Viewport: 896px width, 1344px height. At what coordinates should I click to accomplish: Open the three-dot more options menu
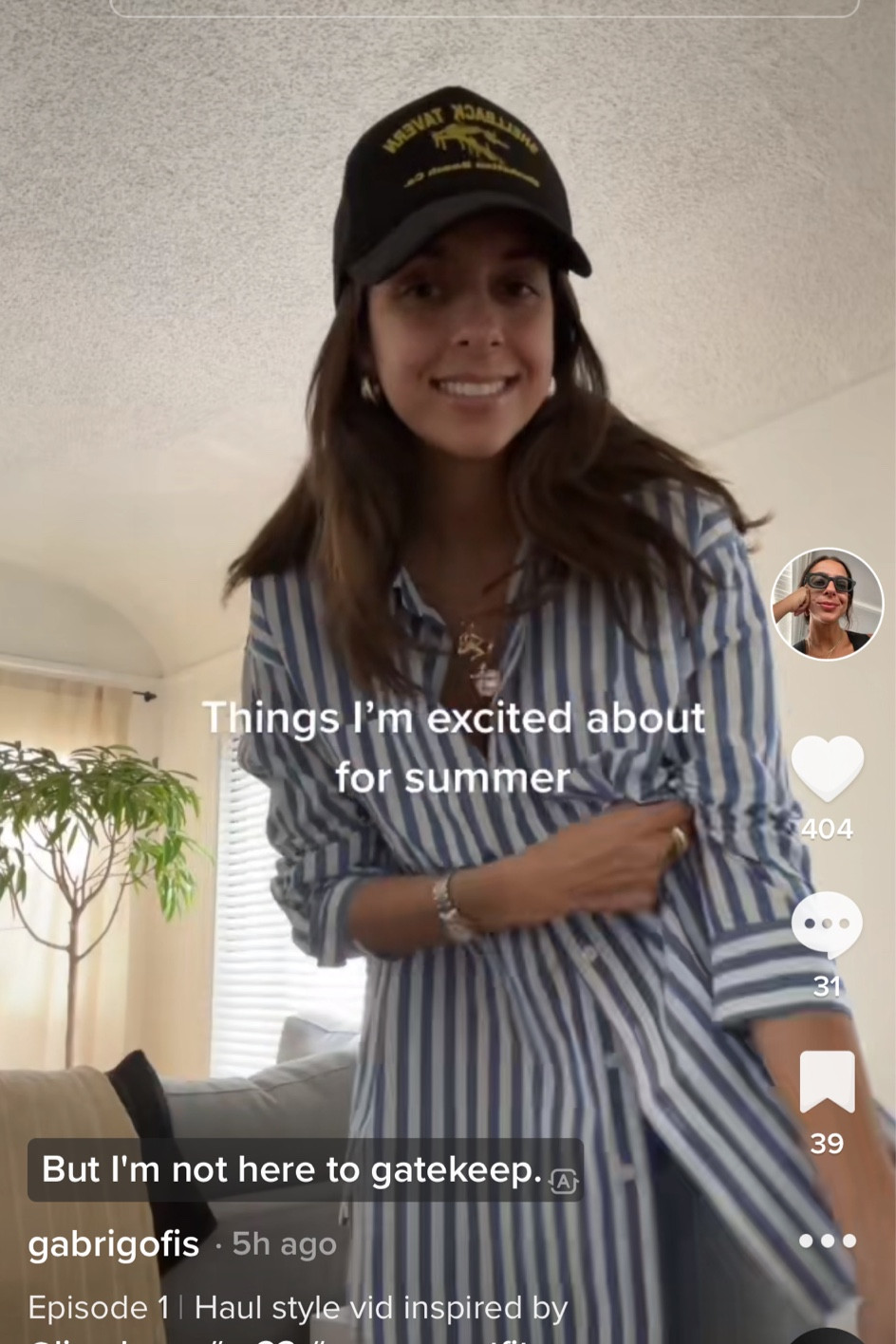point(827,1241)
